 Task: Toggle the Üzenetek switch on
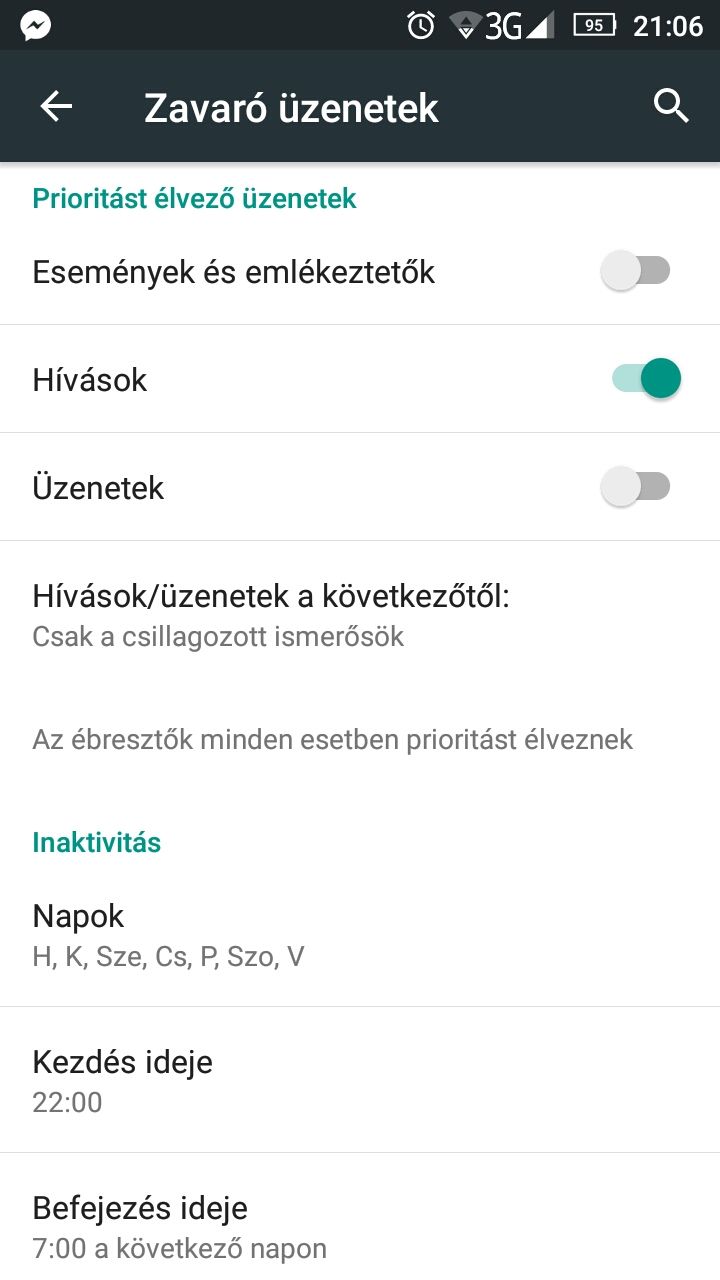(x=636, y=487)
